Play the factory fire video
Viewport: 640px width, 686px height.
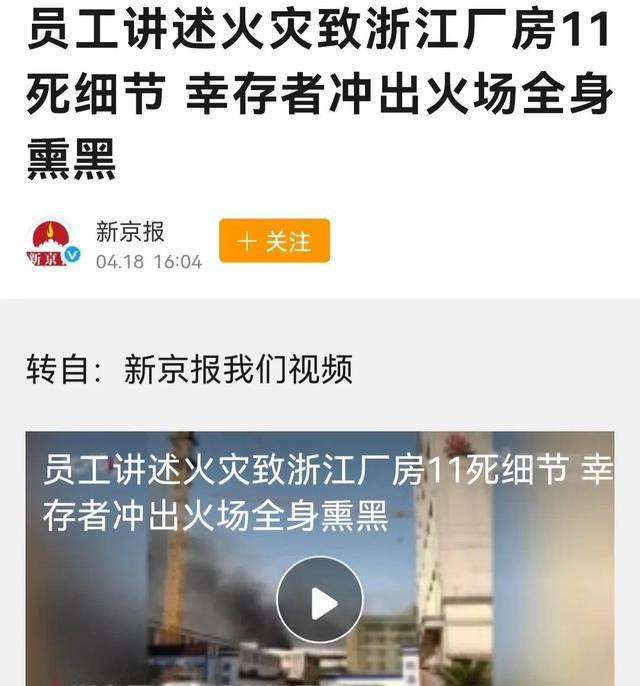click(x=319, y=600)
